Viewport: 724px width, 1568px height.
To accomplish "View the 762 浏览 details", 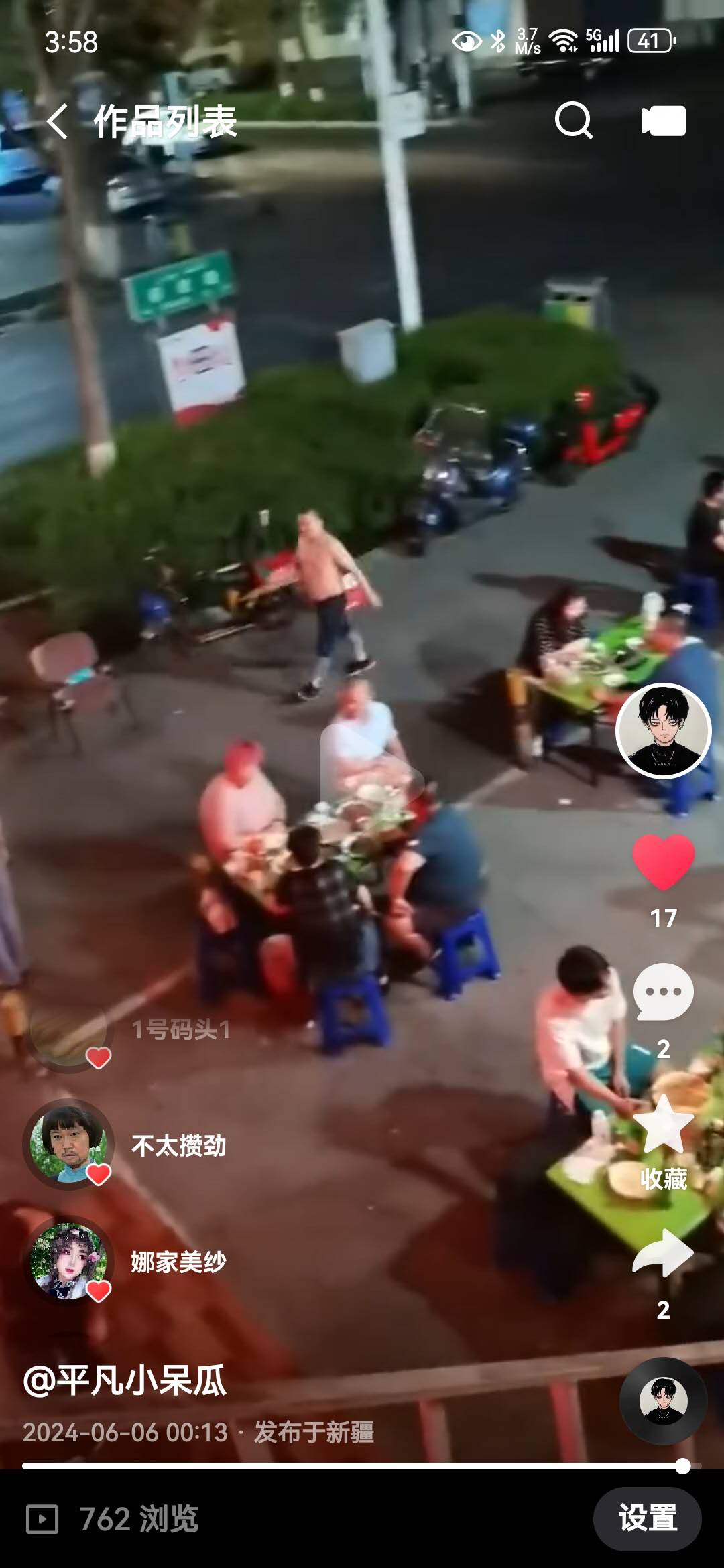I will tap(113, 1519).
